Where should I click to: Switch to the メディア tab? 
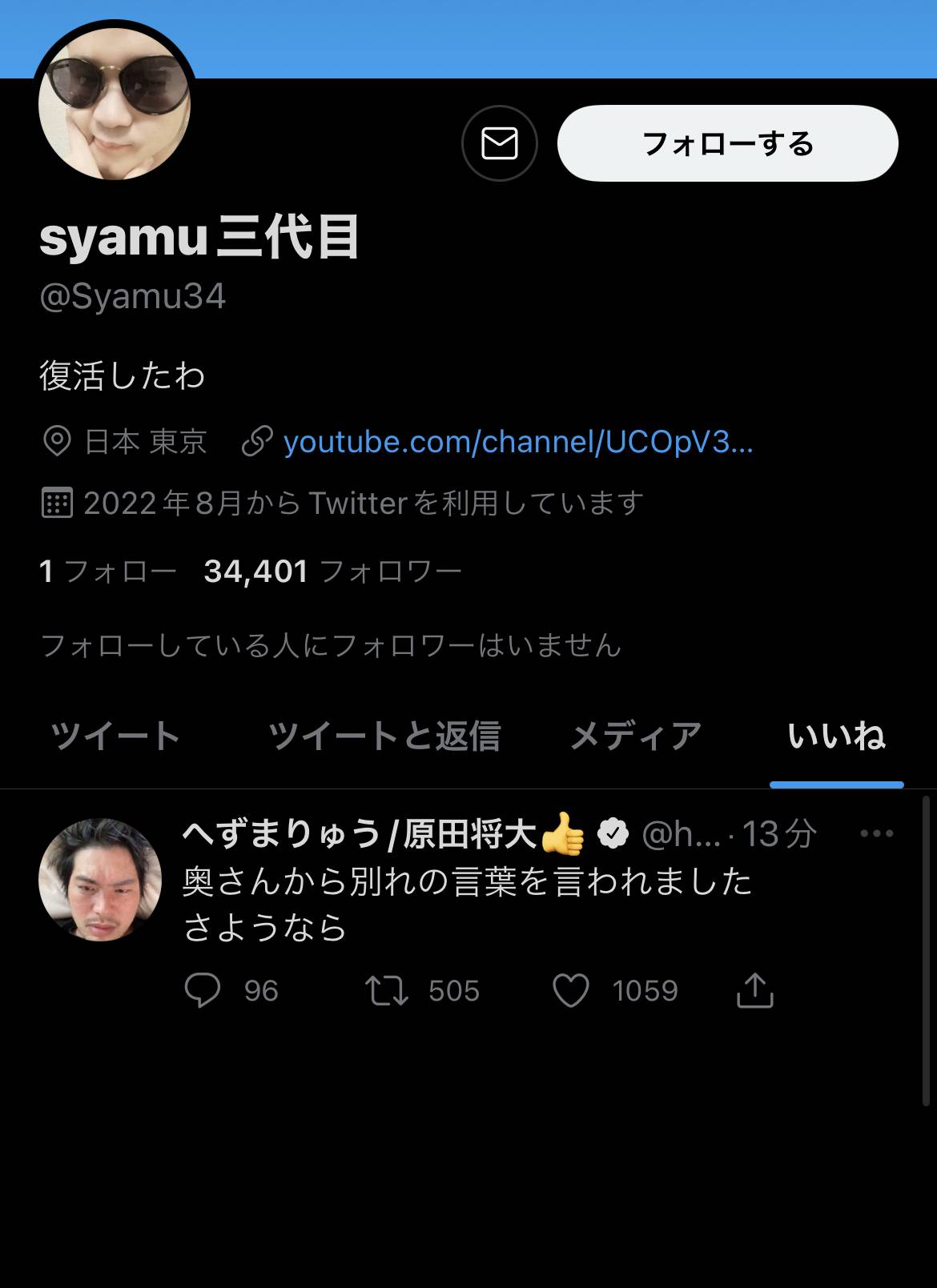tap(635, 736)
